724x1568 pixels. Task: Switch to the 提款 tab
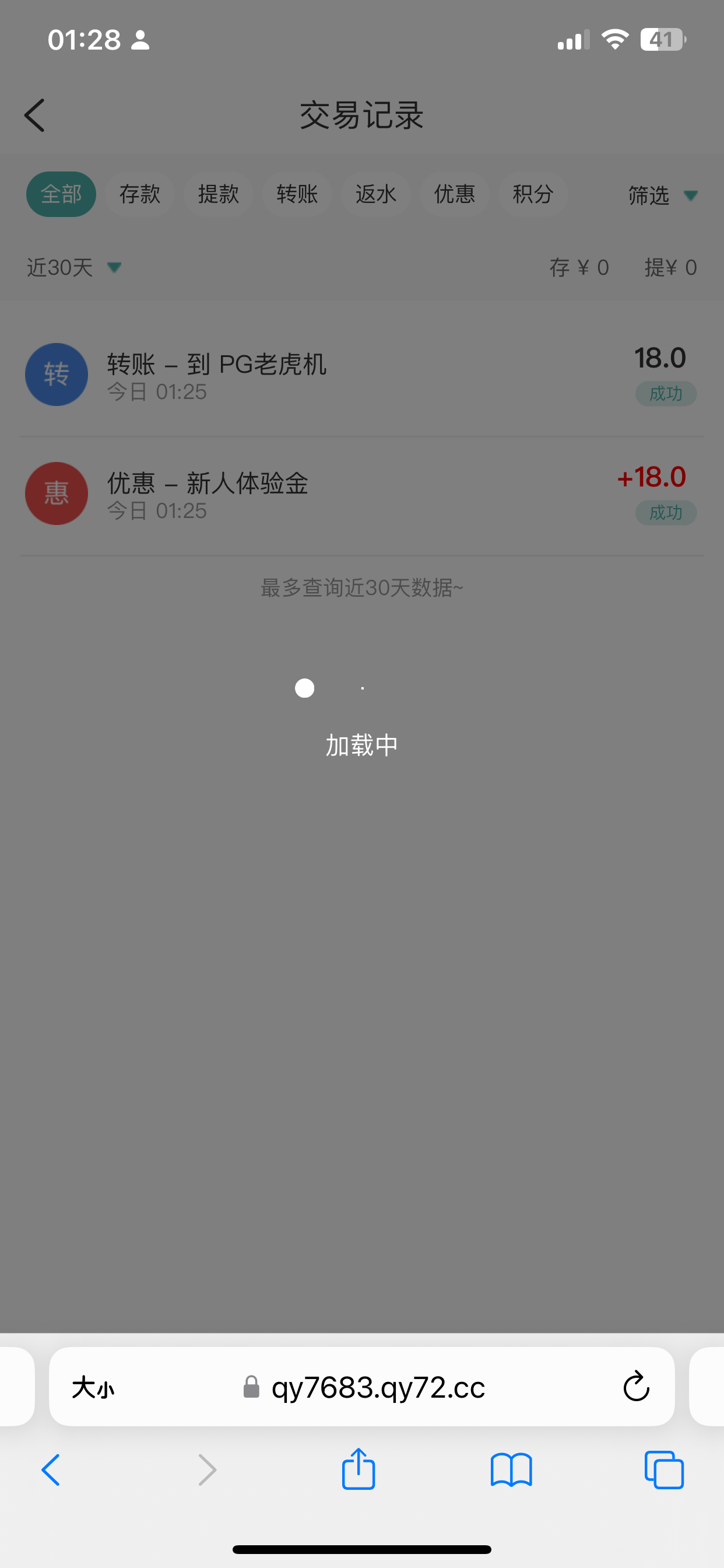[x=219, y=195]
